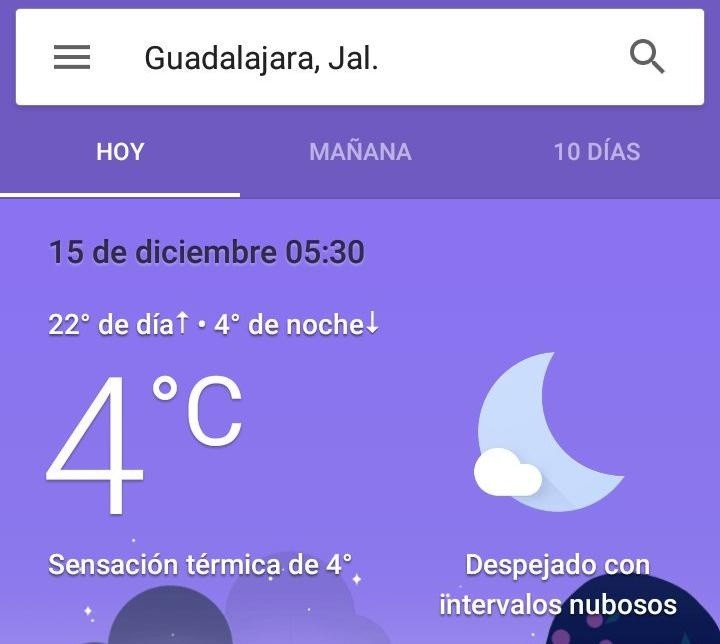Open the hamburger drawer menu
Screen dimensions: 720x644
[72, 58]
